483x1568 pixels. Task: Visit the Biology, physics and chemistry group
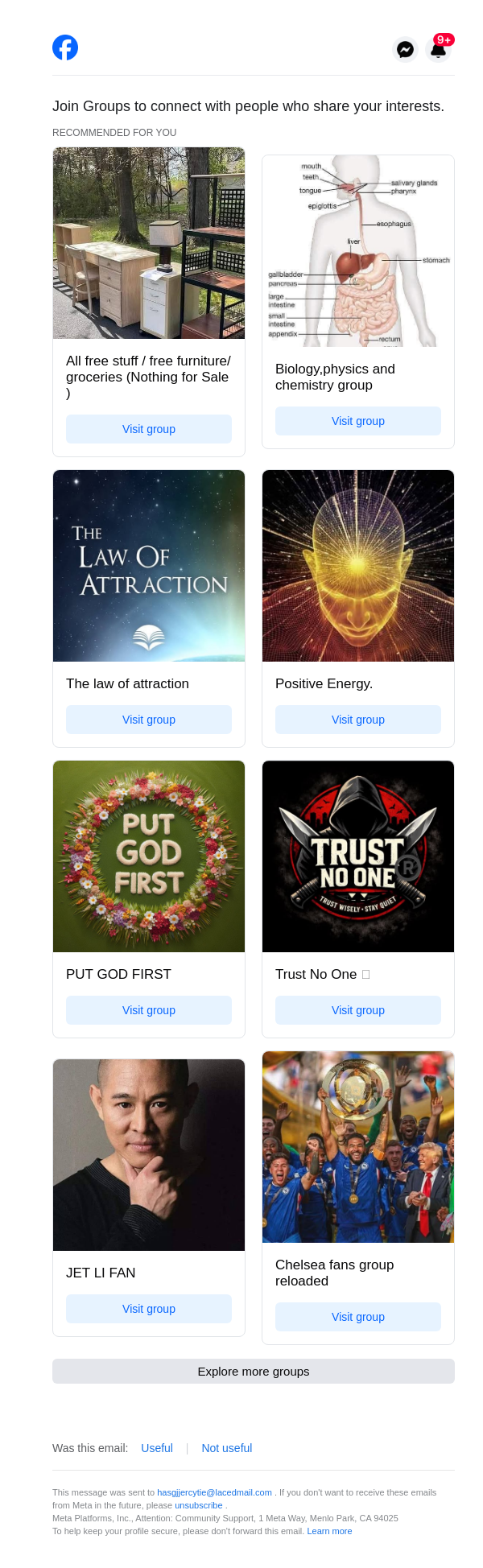358,421
